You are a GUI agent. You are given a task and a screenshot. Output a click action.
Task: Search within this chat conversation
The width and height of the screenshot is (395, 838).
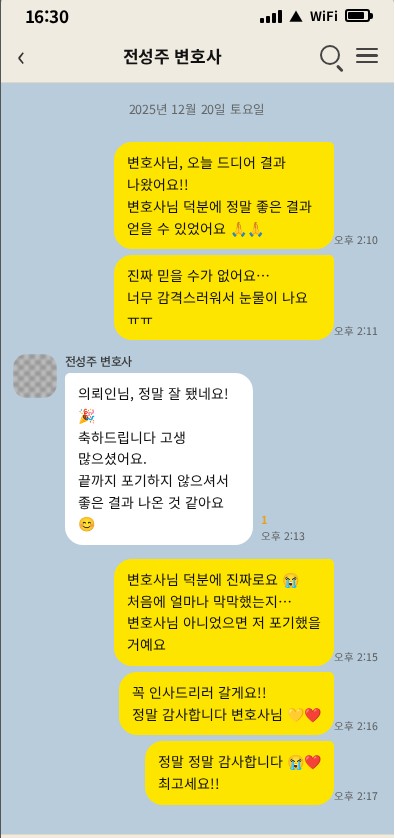[331, 58]
